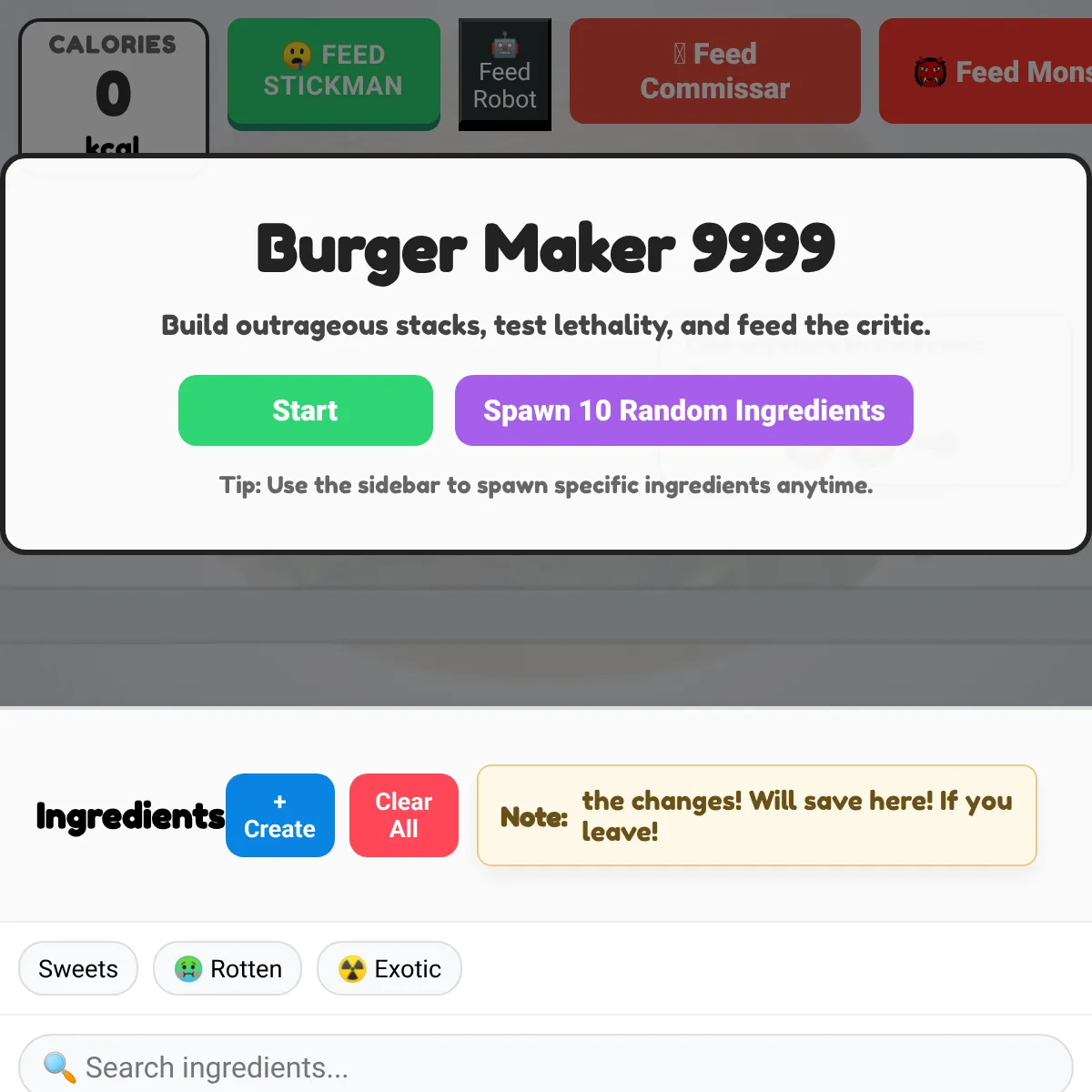Select the Sweets category chip
This screenshot has height=1092, width=1092.
coord(78,968)
